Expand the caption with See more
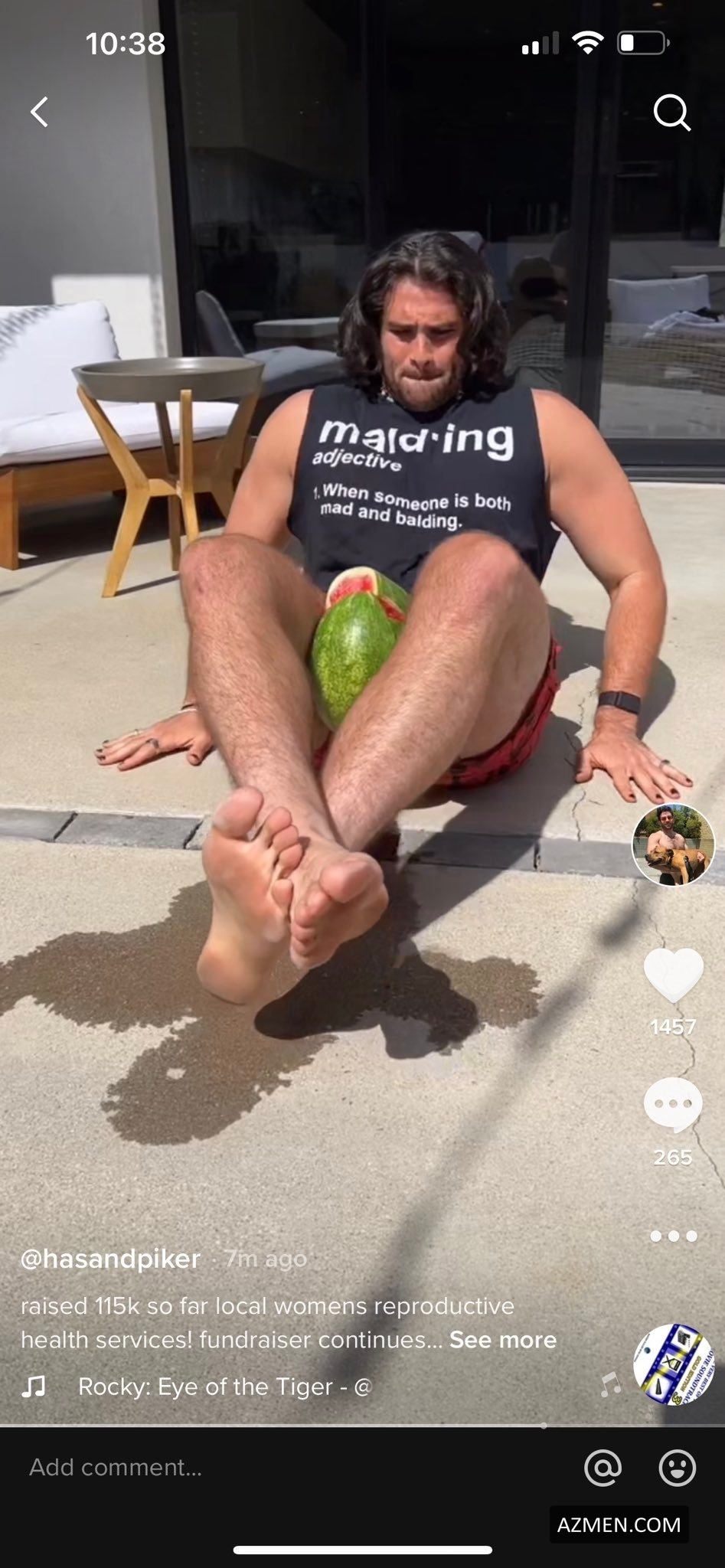Screen dimensions: 725x1568 pos(502,1340)
